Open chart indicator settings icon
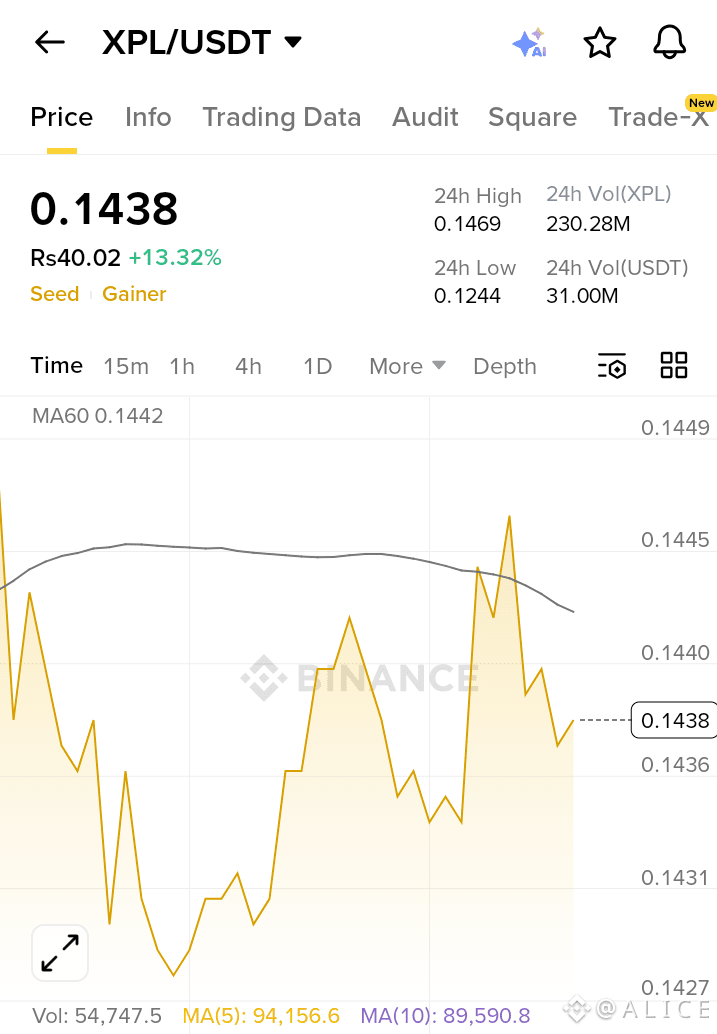Screen dimensions: 717x1034 pyautogui.click(x=612, y=366)
